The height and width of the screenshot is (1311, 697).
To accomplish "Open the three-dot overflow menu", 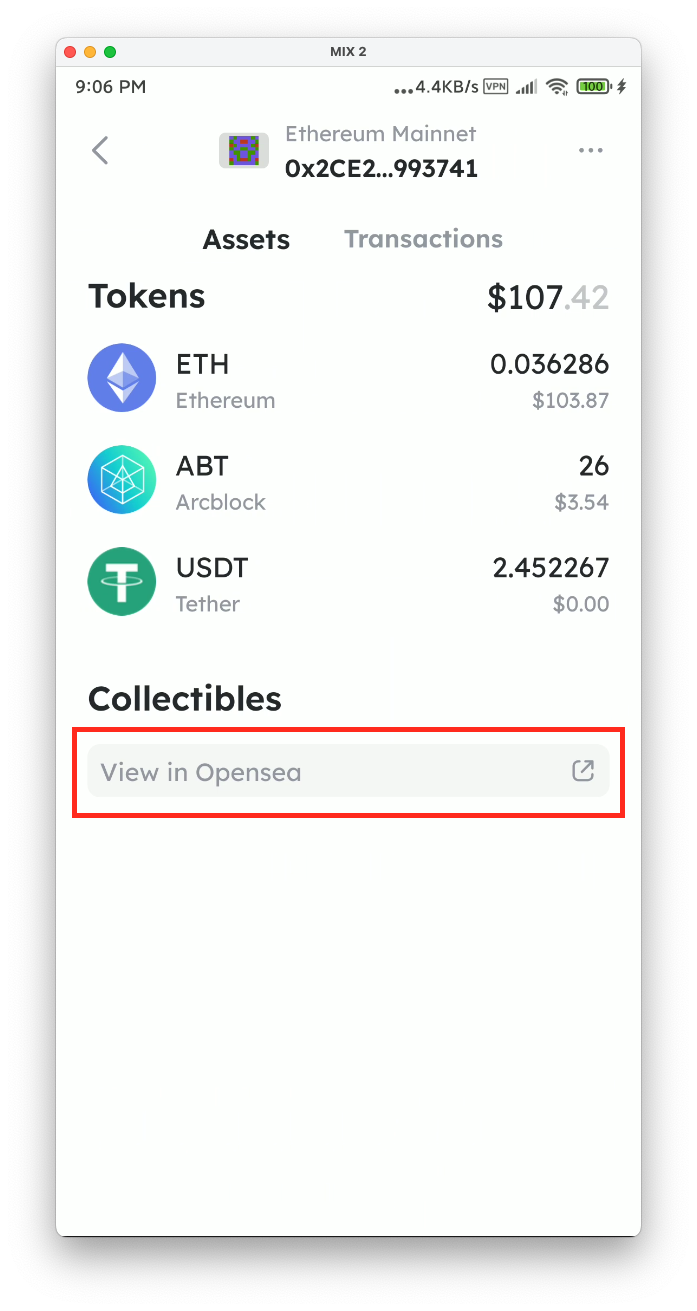I will [590, 151].
